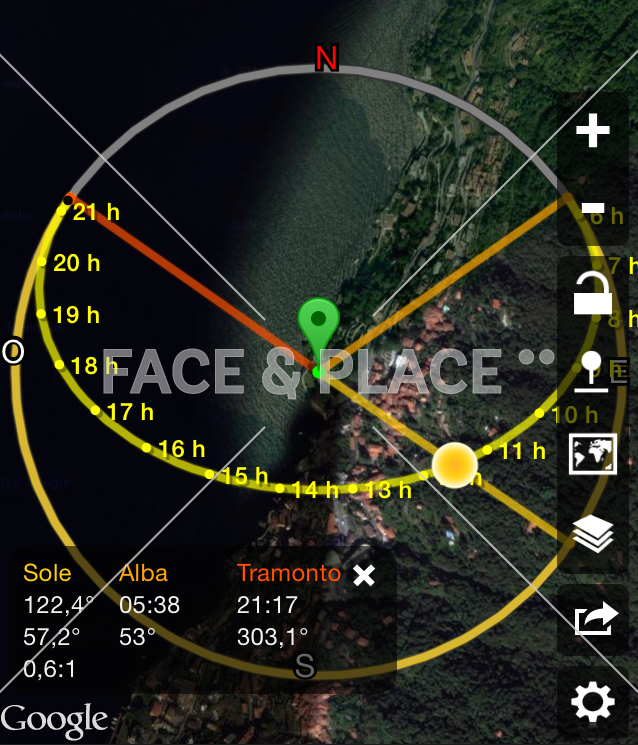Zoom in on the map
The image size is (638, 745).
[x=592, y=131]
